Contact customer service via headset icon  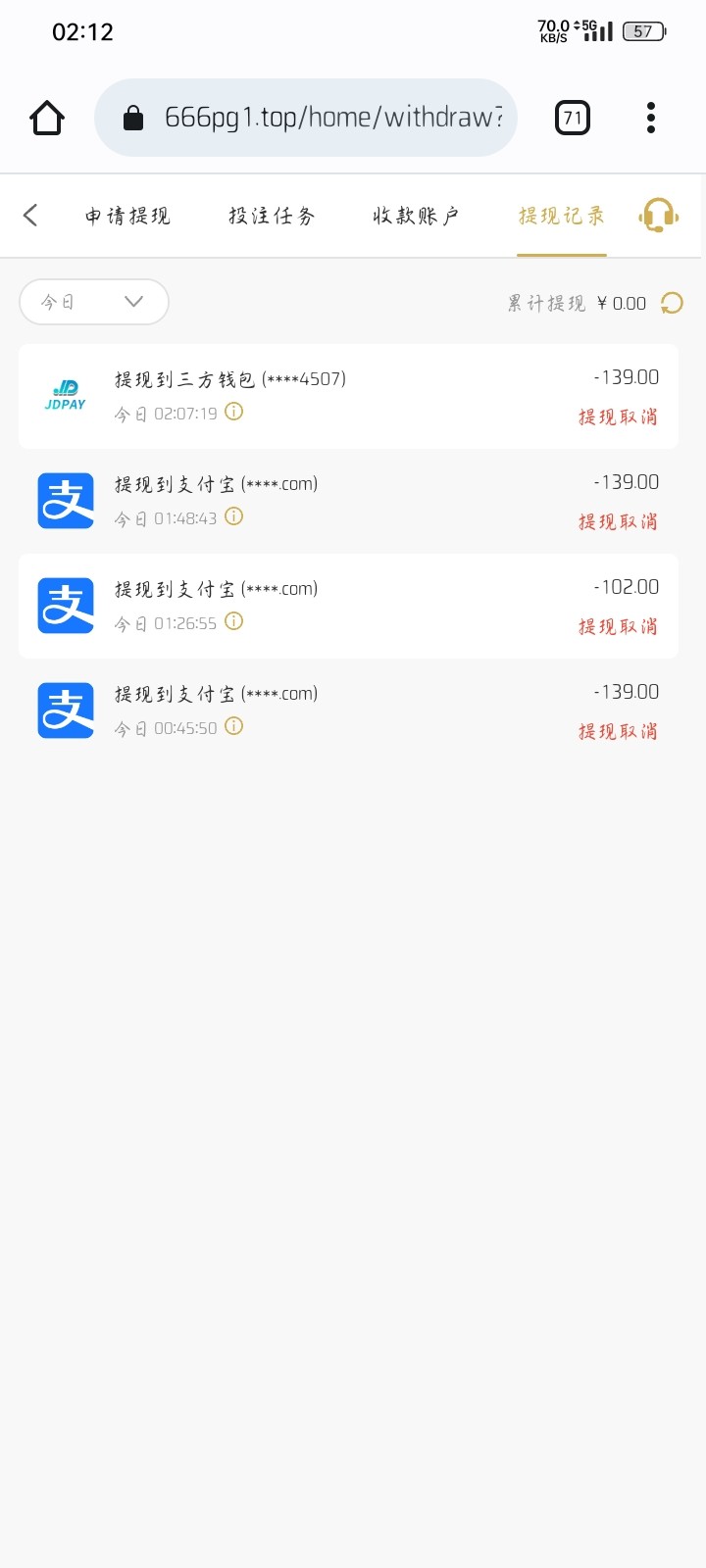tap(659, 216)
